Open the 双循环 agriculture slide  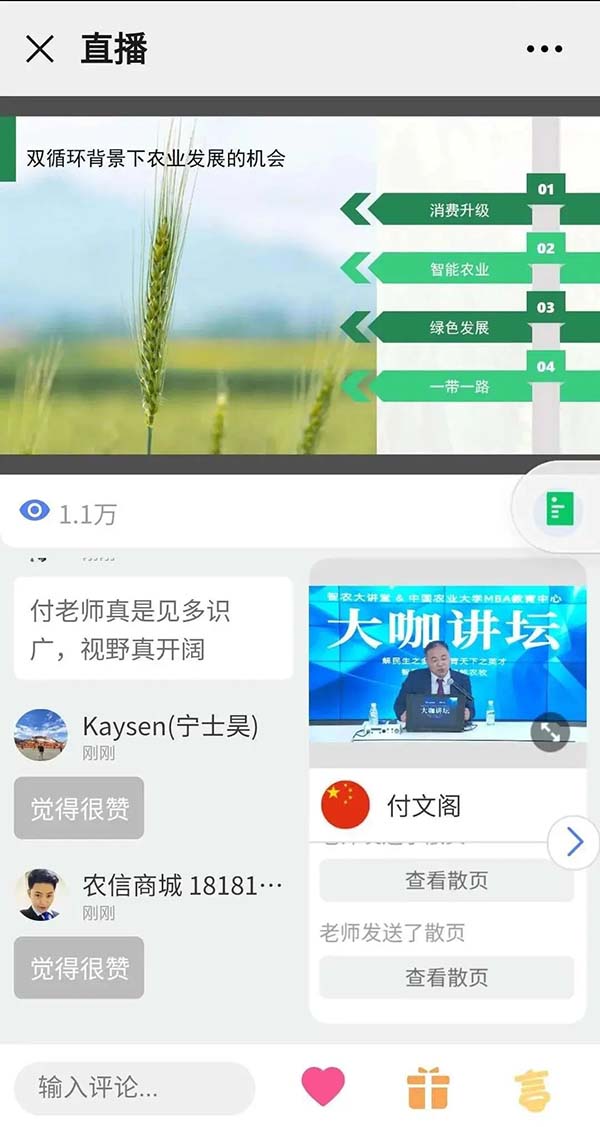coord(300,285)
